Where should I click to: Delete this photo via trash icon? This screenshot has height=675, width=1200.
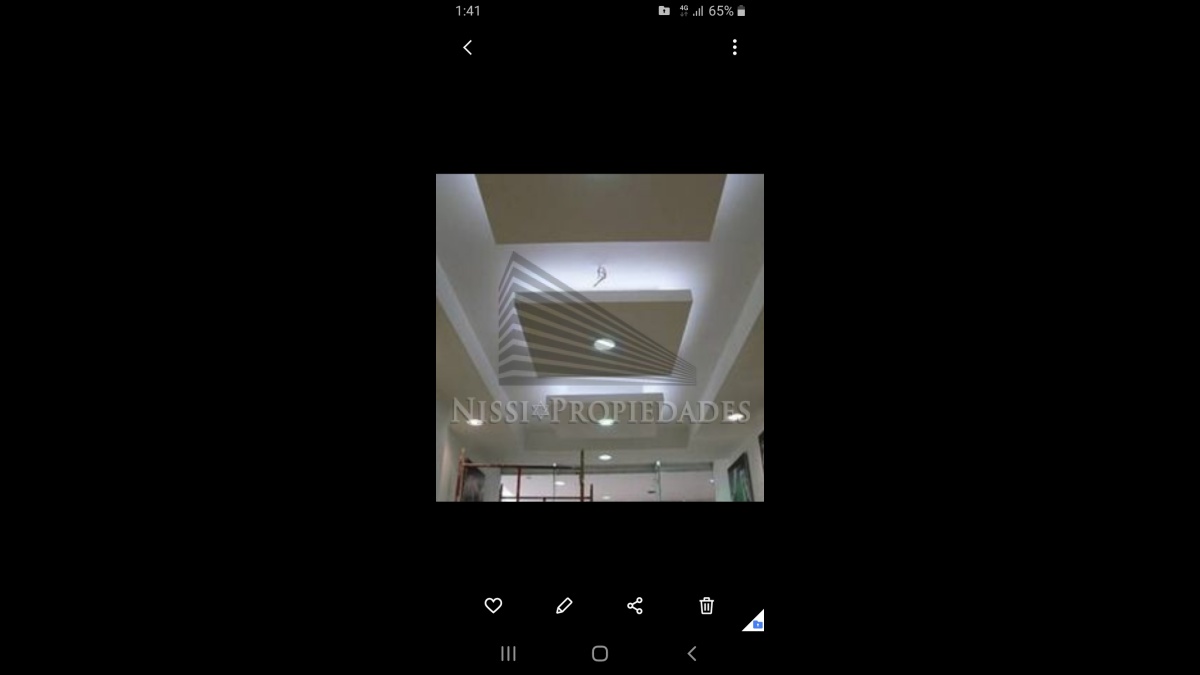(x=706, y=605)
